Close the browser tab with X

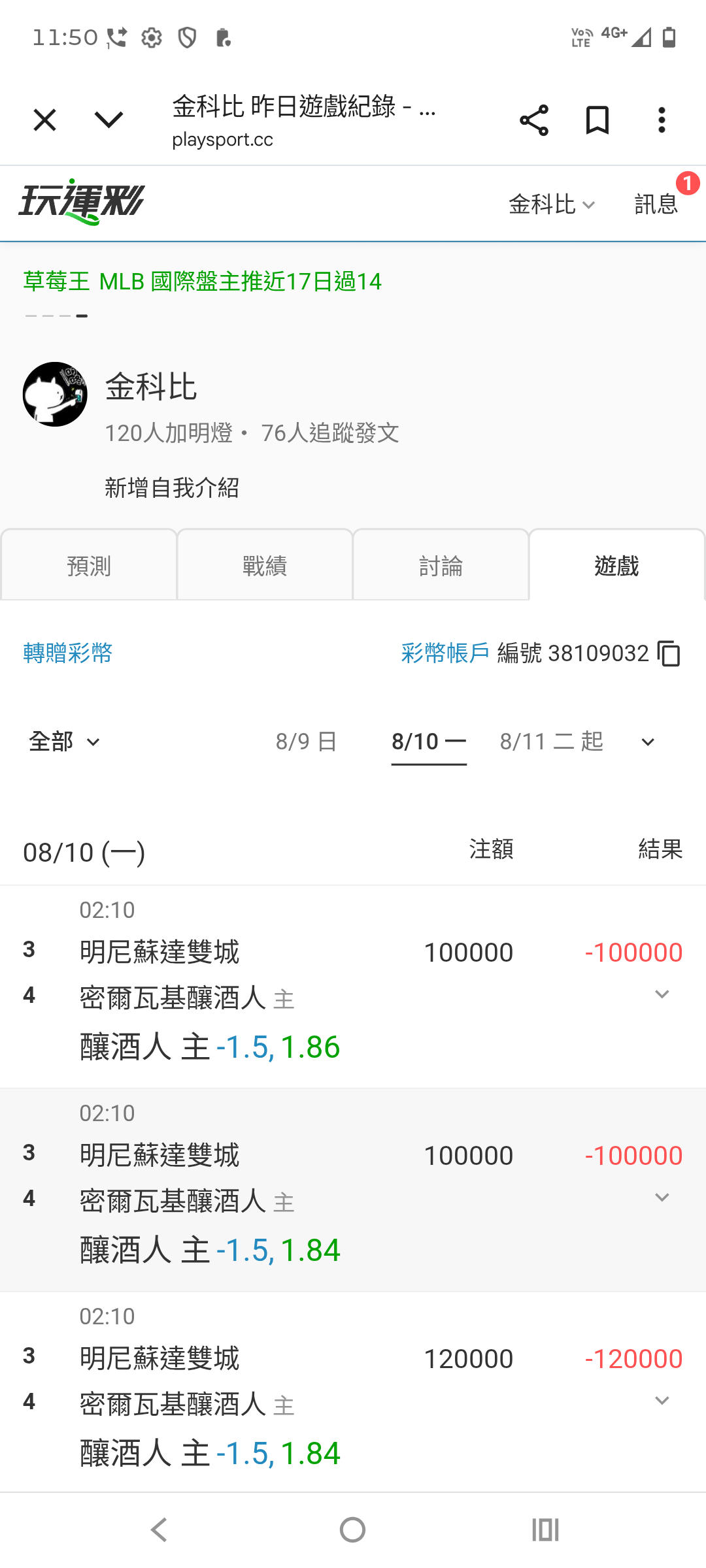tap(44, 120)
